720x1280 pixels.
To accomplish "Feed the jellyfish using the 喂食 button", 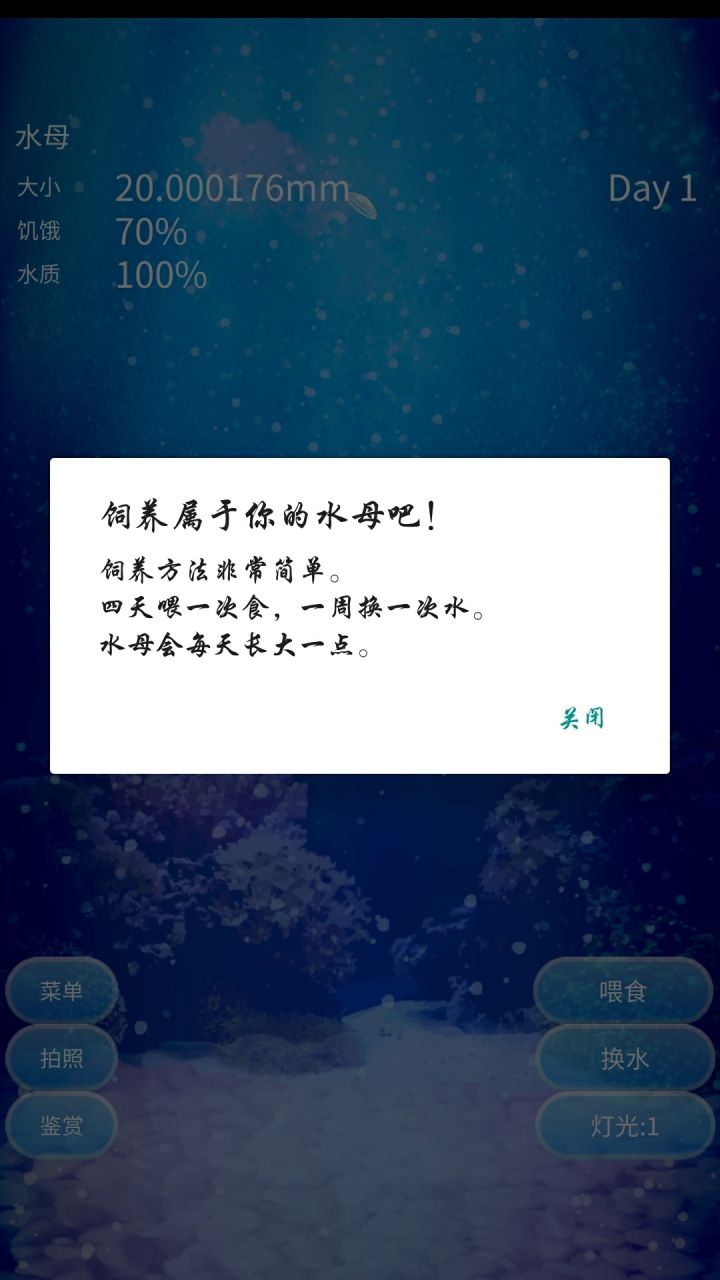I will (625, 990).
